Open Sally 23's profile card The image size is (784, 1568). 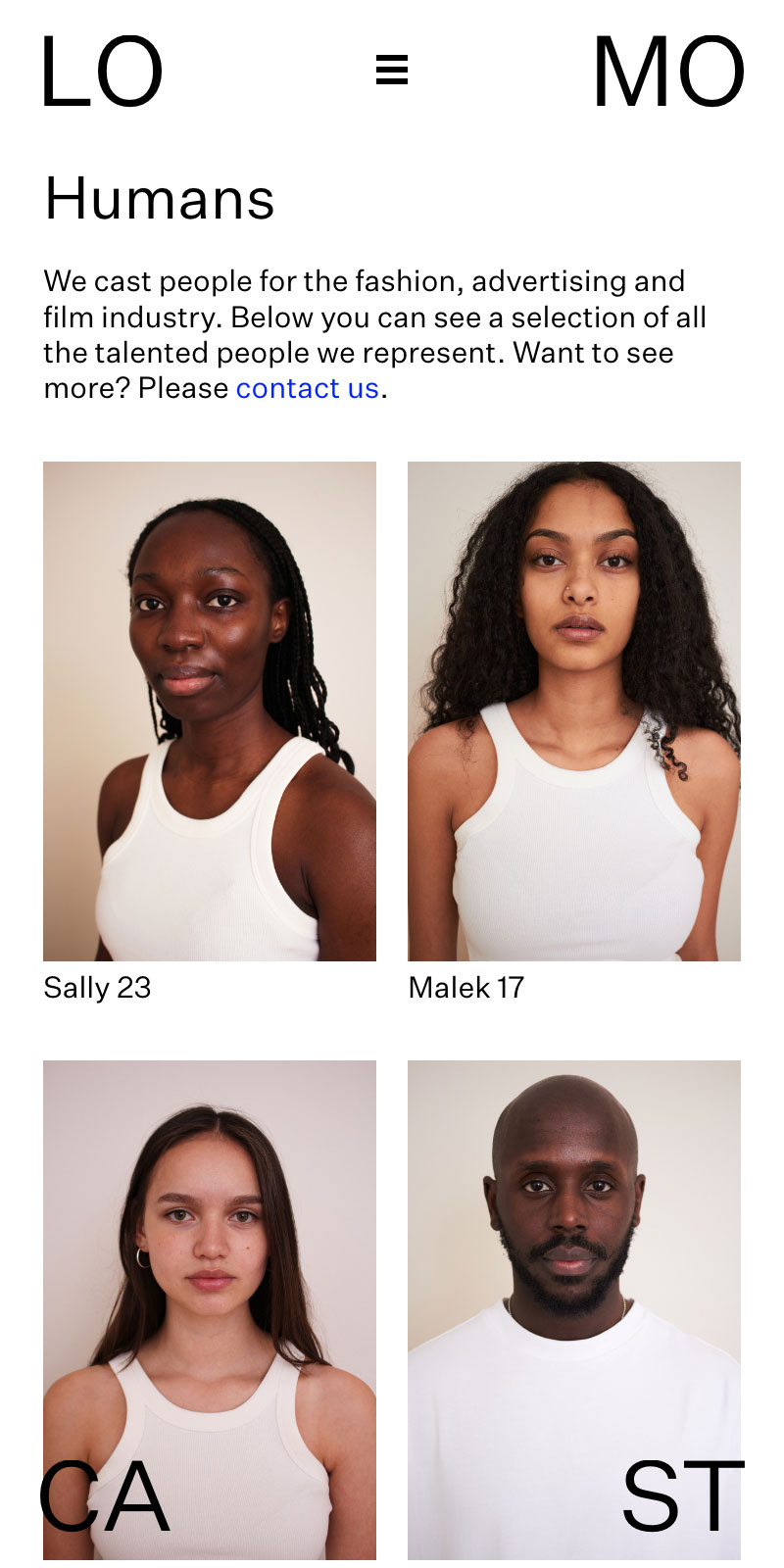(209, 710)
